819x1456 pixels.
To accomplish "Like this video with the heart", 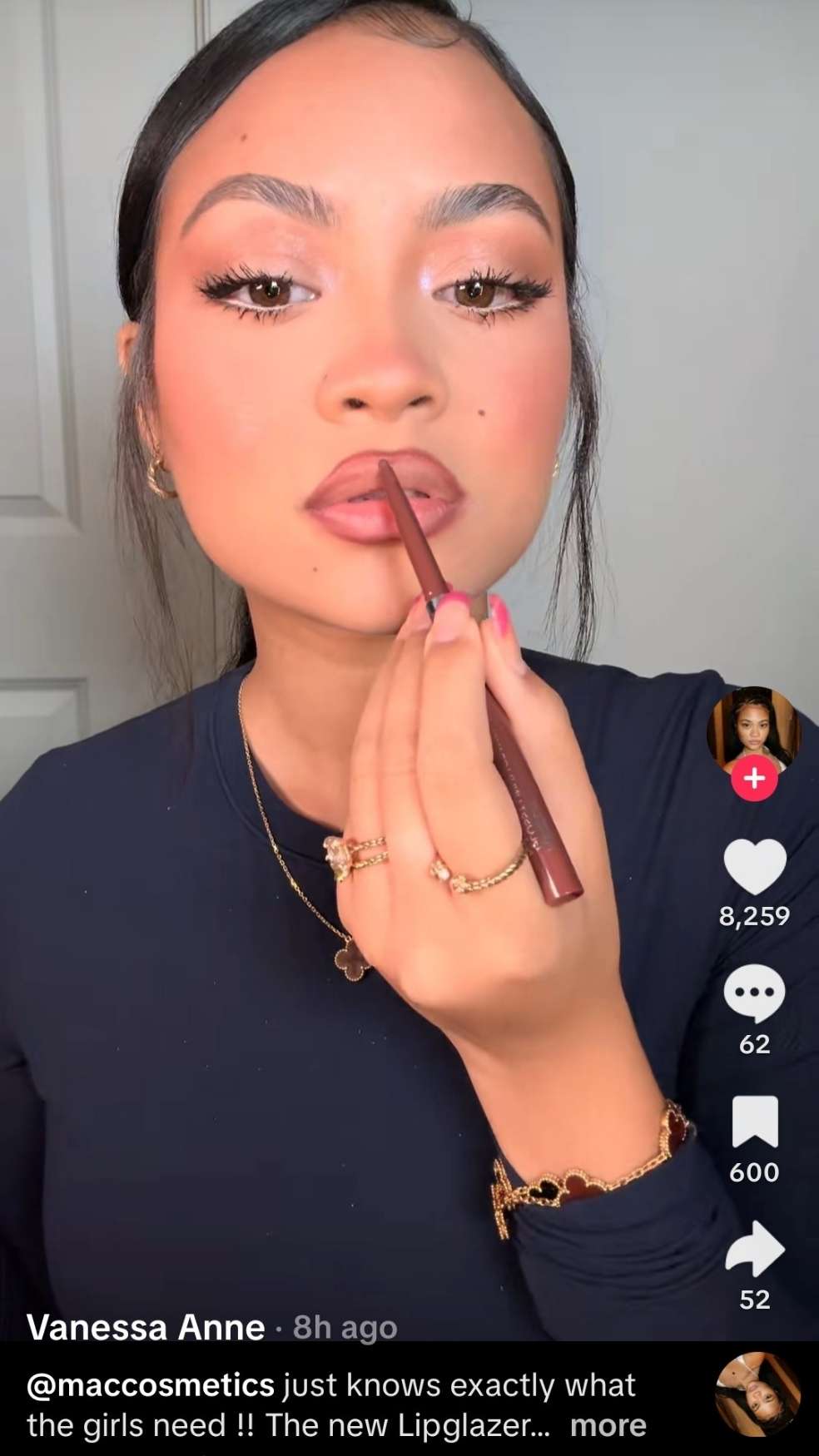I will tap(754, 867).
